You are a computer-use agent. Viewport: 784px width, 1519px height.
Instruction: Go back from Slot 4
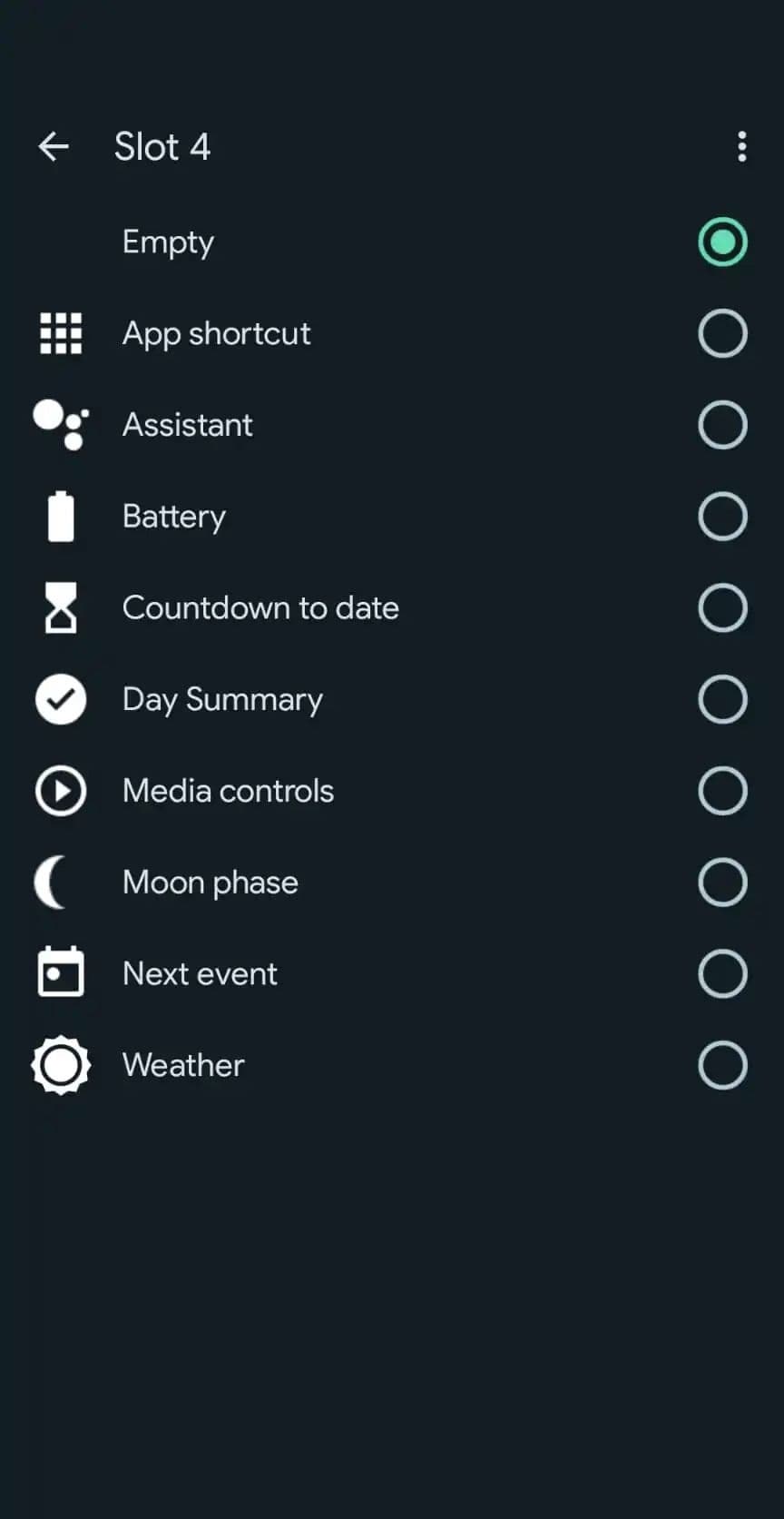coord(54,146)
